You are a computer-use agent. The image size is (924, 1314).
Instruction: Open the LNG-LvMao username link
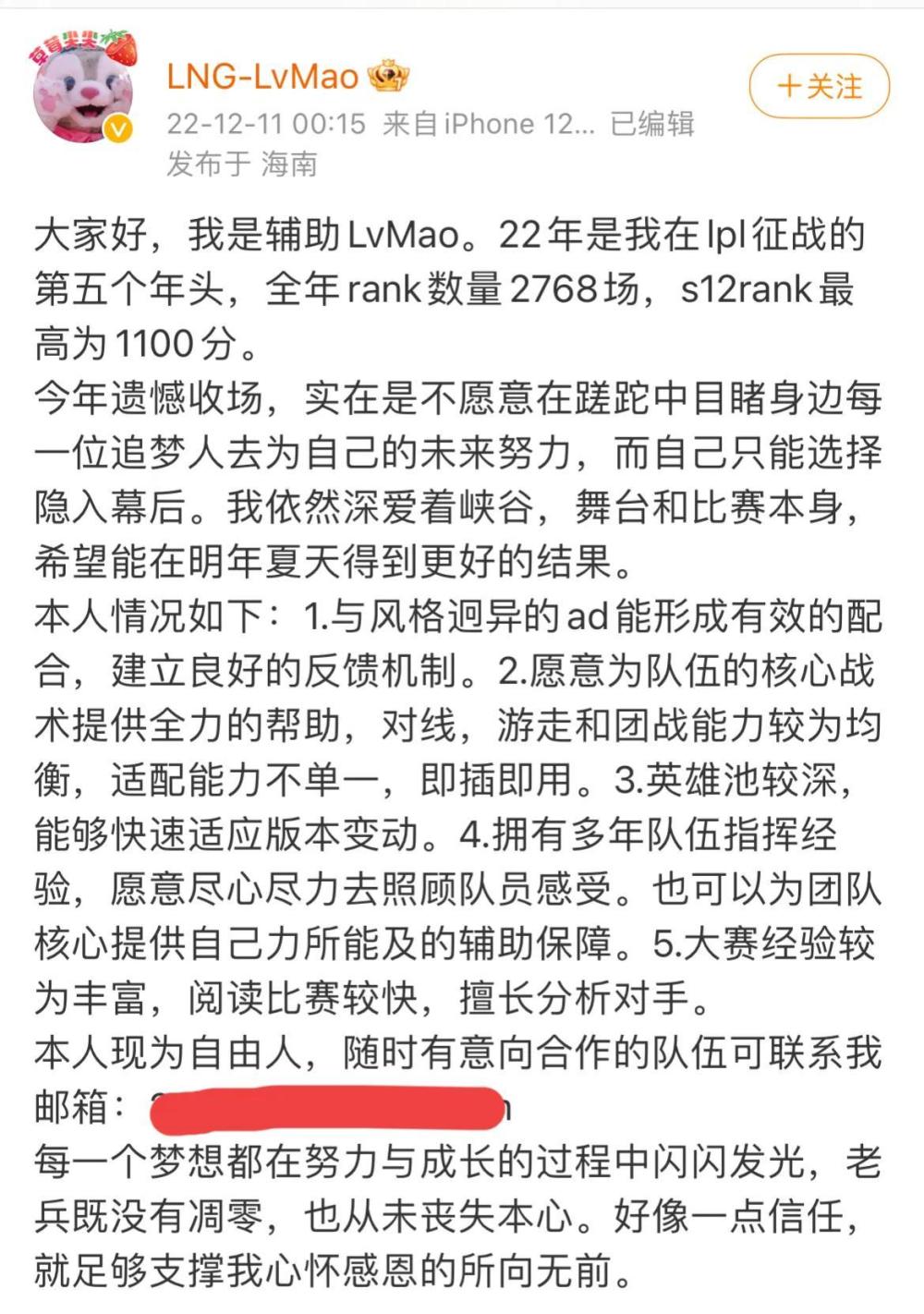click(262, 77)
